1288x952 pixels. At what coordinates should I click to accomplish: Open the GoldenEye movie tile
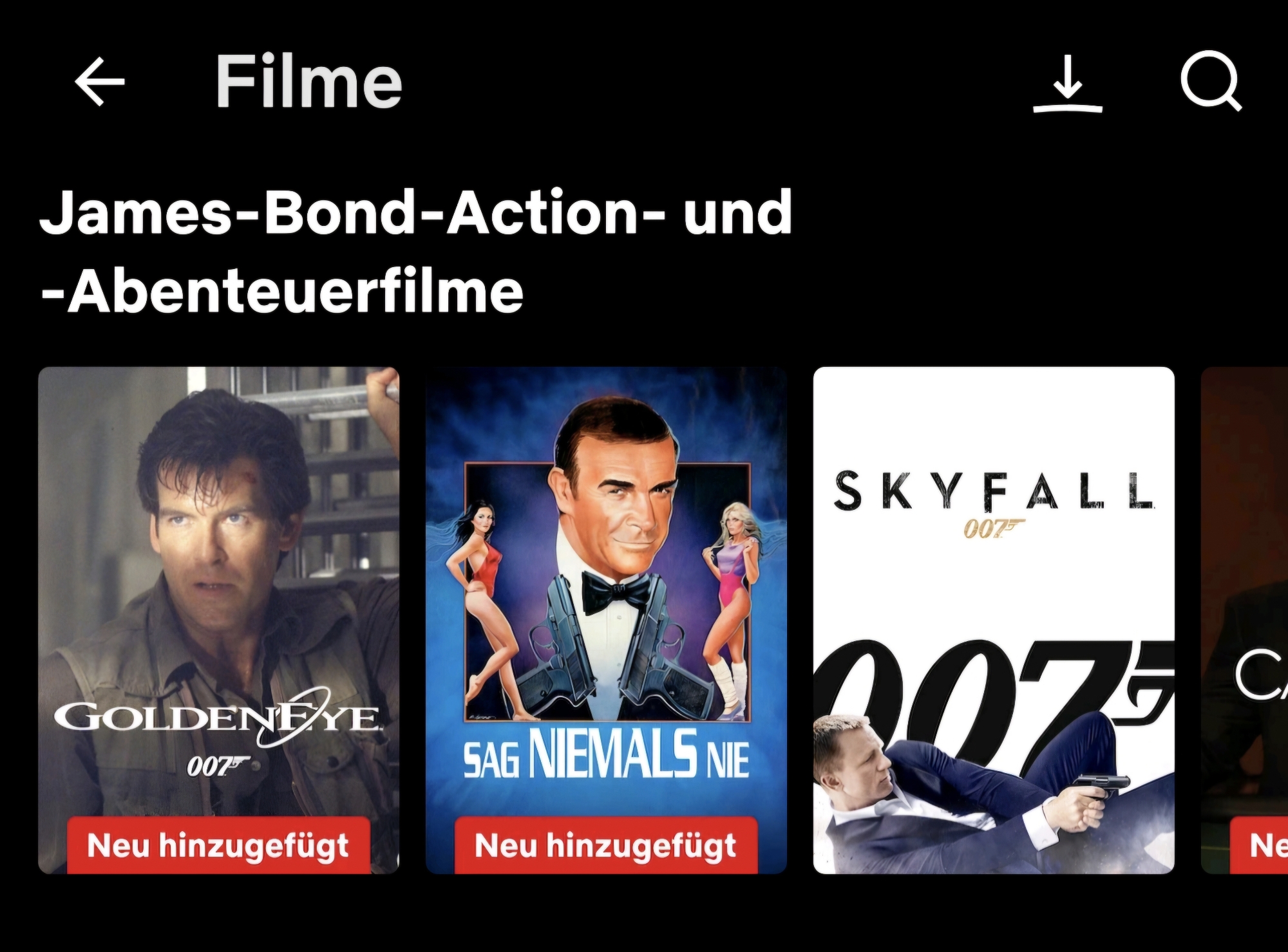[218, 619]
